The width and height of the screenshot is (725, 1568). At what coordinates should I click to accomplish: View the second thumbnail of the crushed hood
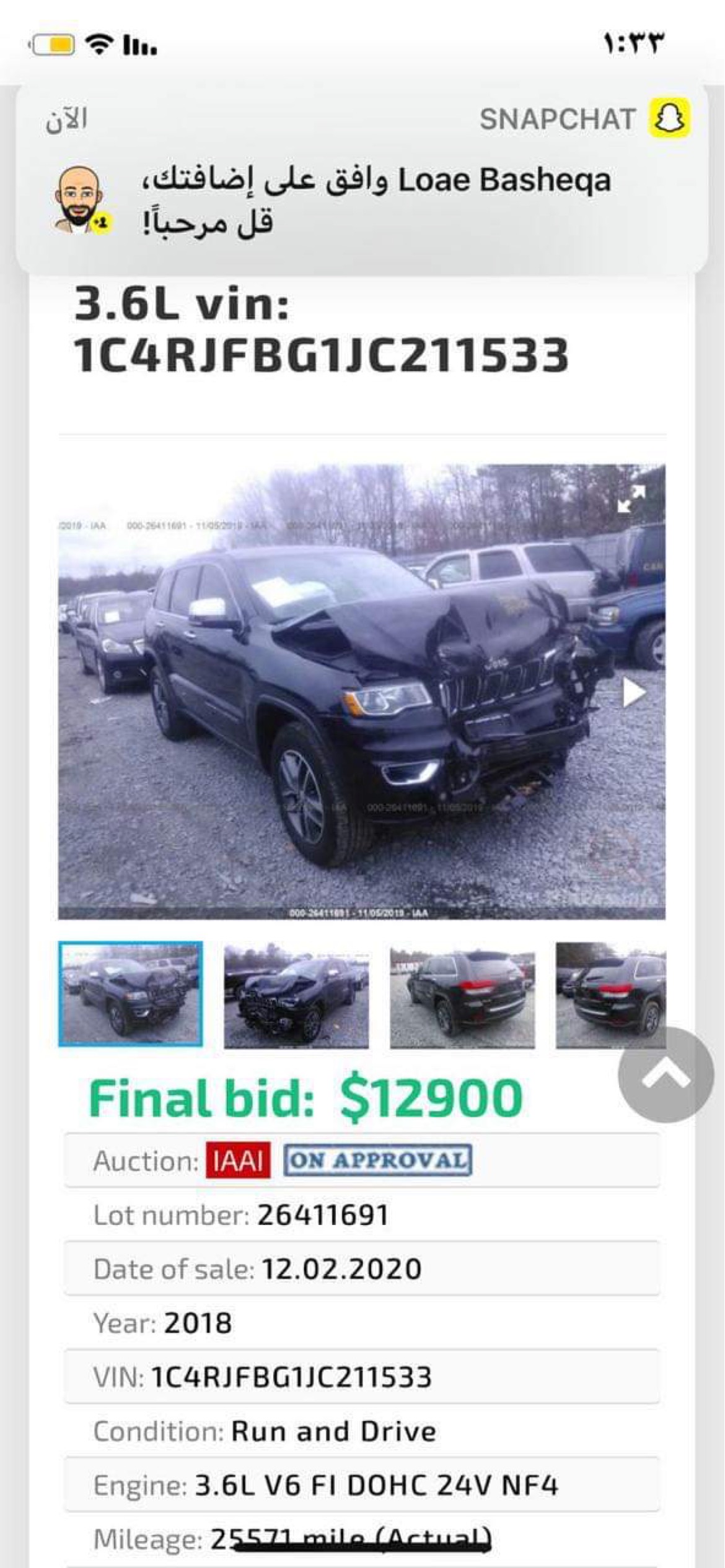(296, 996)
